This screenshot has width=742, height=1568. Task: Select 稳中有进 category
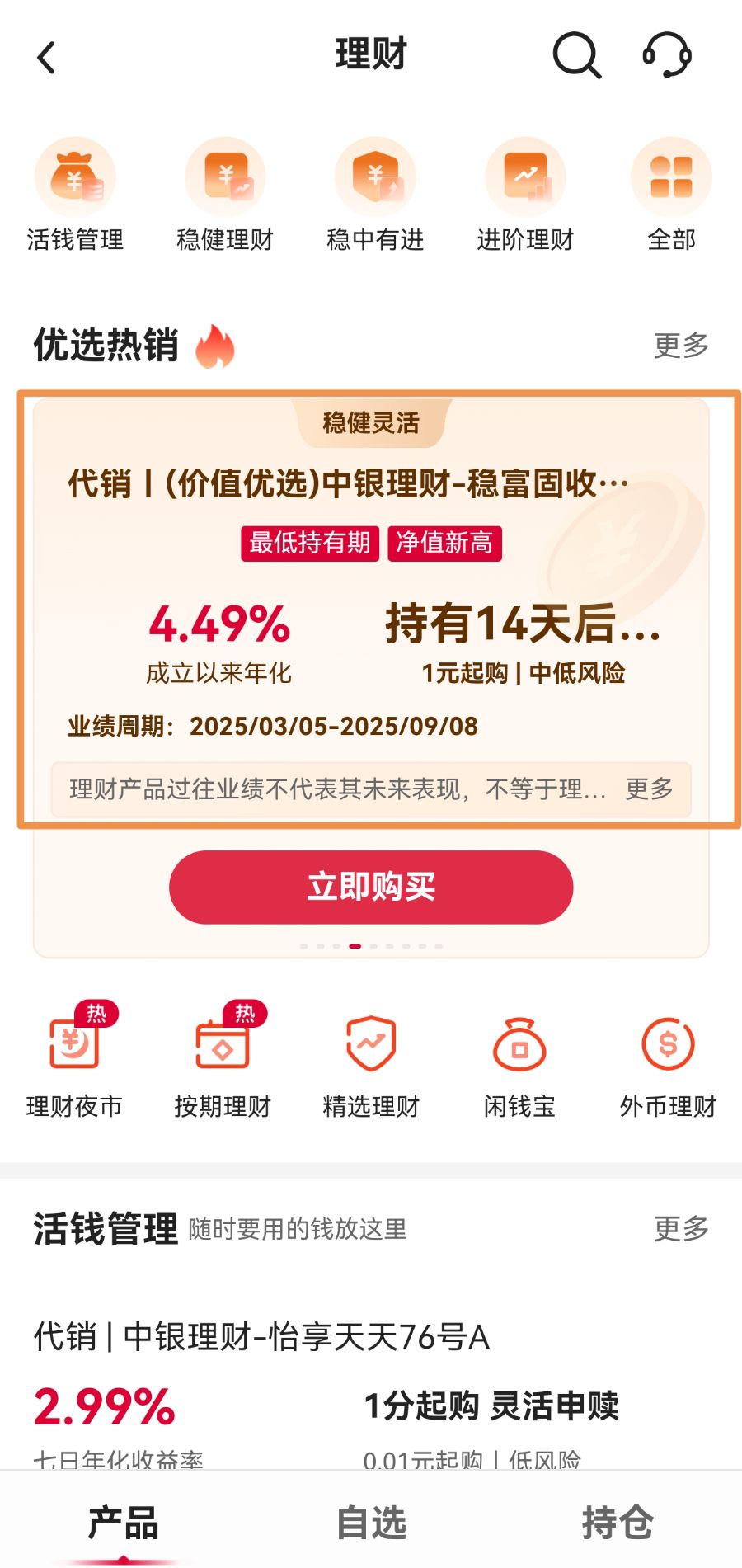click(x=375, y=195)
